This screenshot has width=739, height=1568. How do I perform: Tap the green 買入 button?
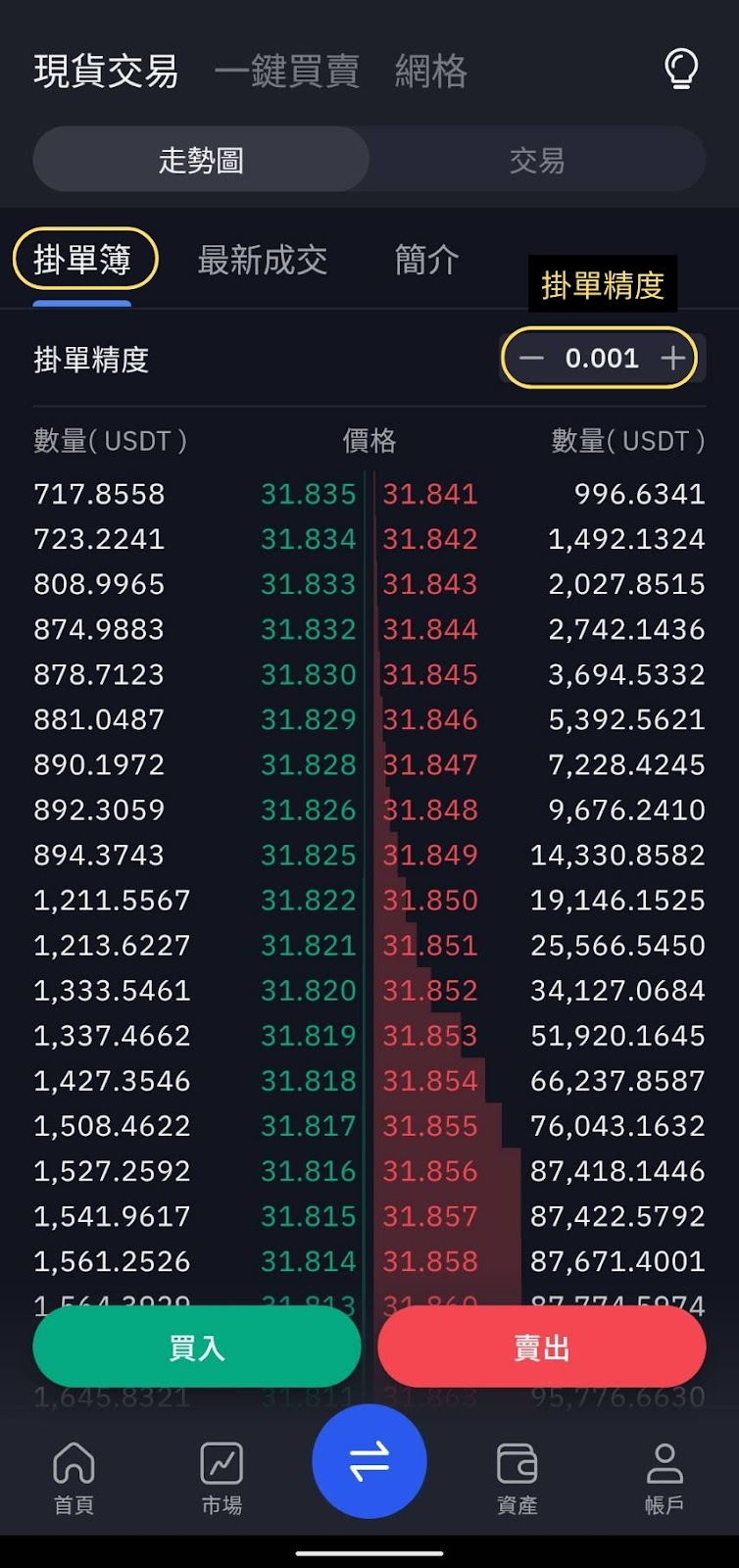[197, 1347]
